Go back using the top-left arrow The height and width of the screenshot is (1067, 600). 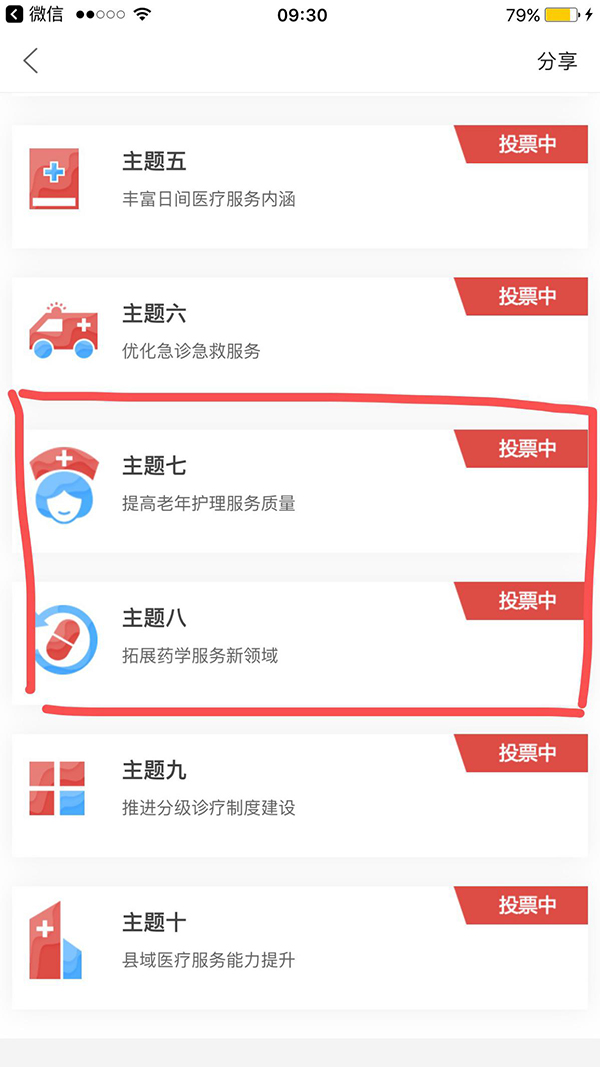(x=31, y=61)
